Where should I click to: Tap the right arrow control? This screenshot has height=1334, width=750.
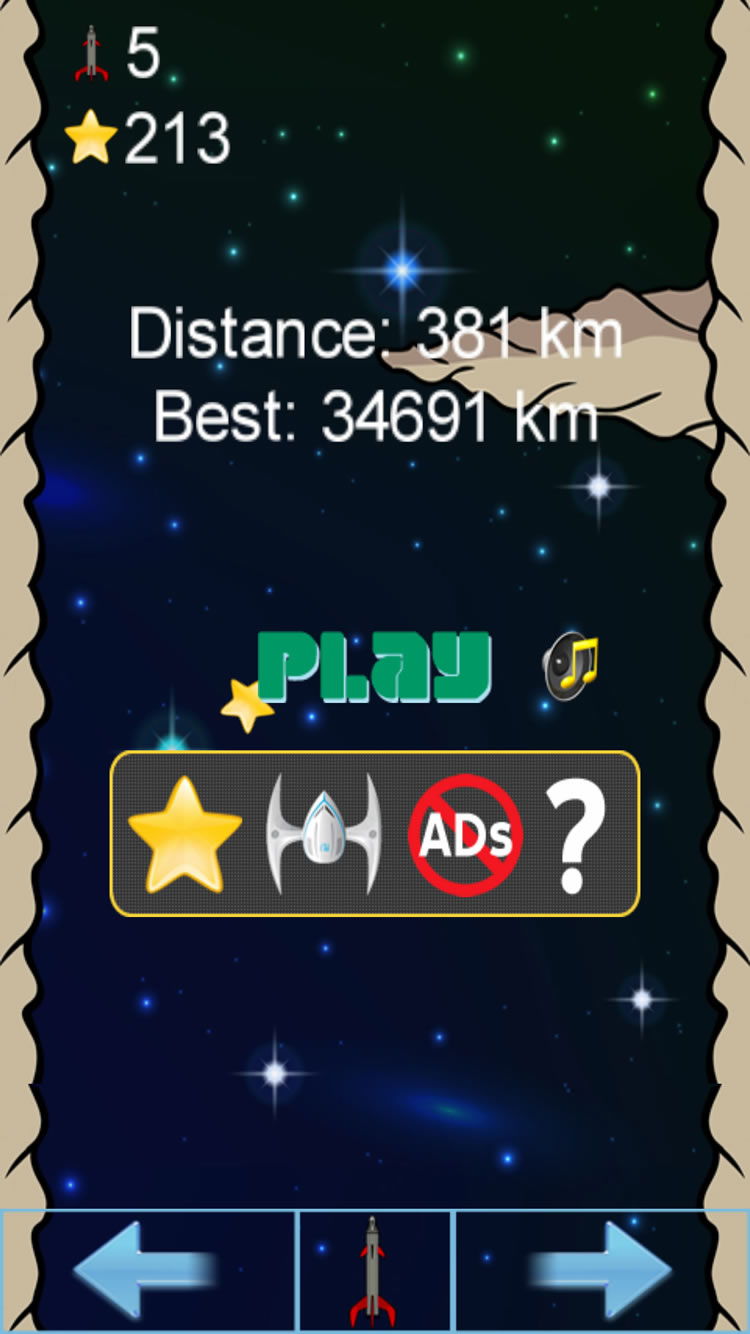point(602,1271)
